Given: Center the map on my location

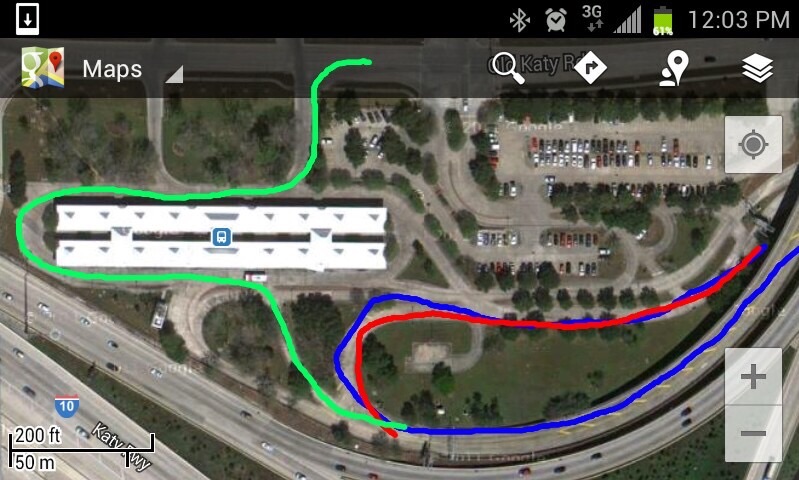Looking at the screenshot, I should pos(753,145).
